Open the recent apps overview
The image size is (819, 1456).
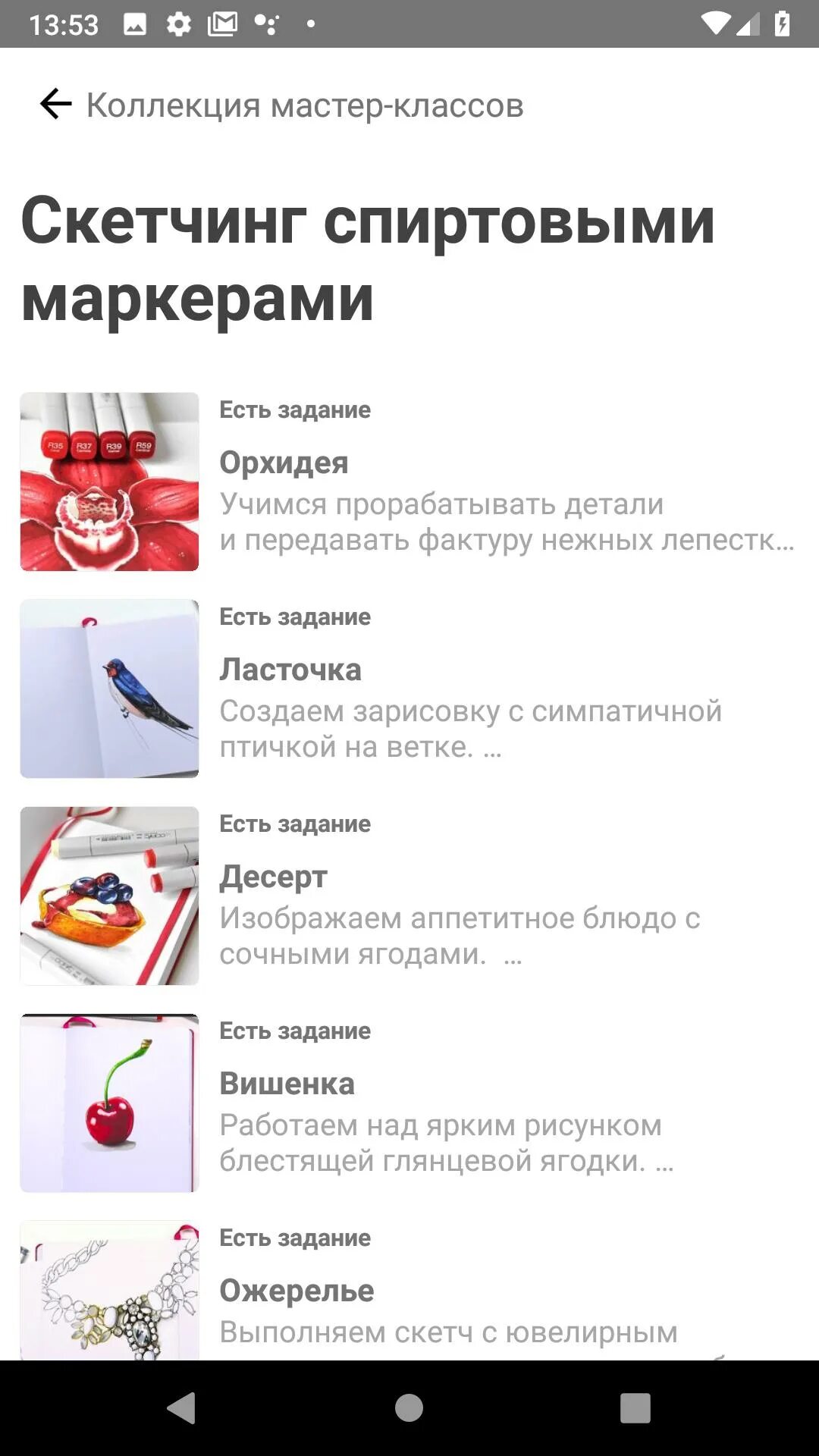pos(635,1408)
